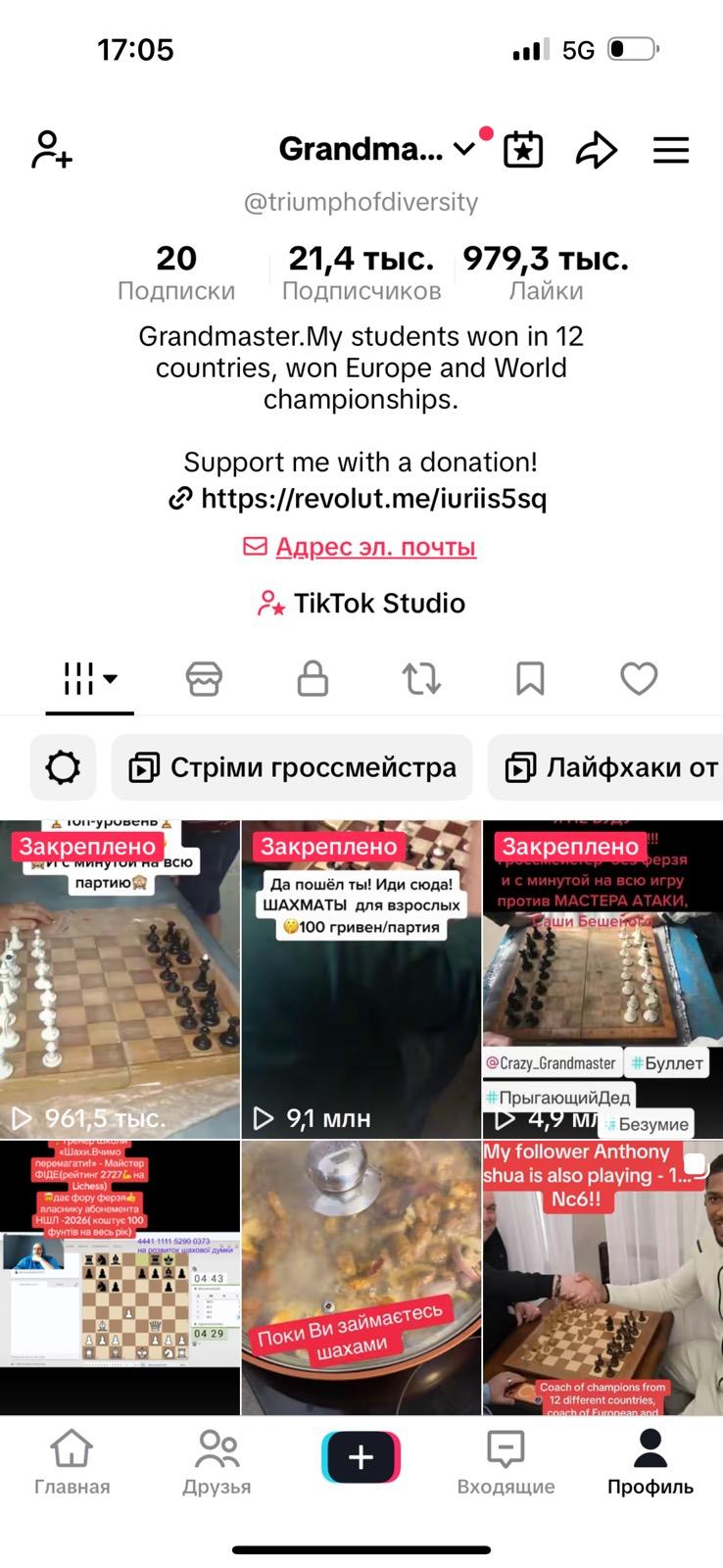Open the Saved bookmarks tab
Screen dimensions: 723x1568
point(529,678)
